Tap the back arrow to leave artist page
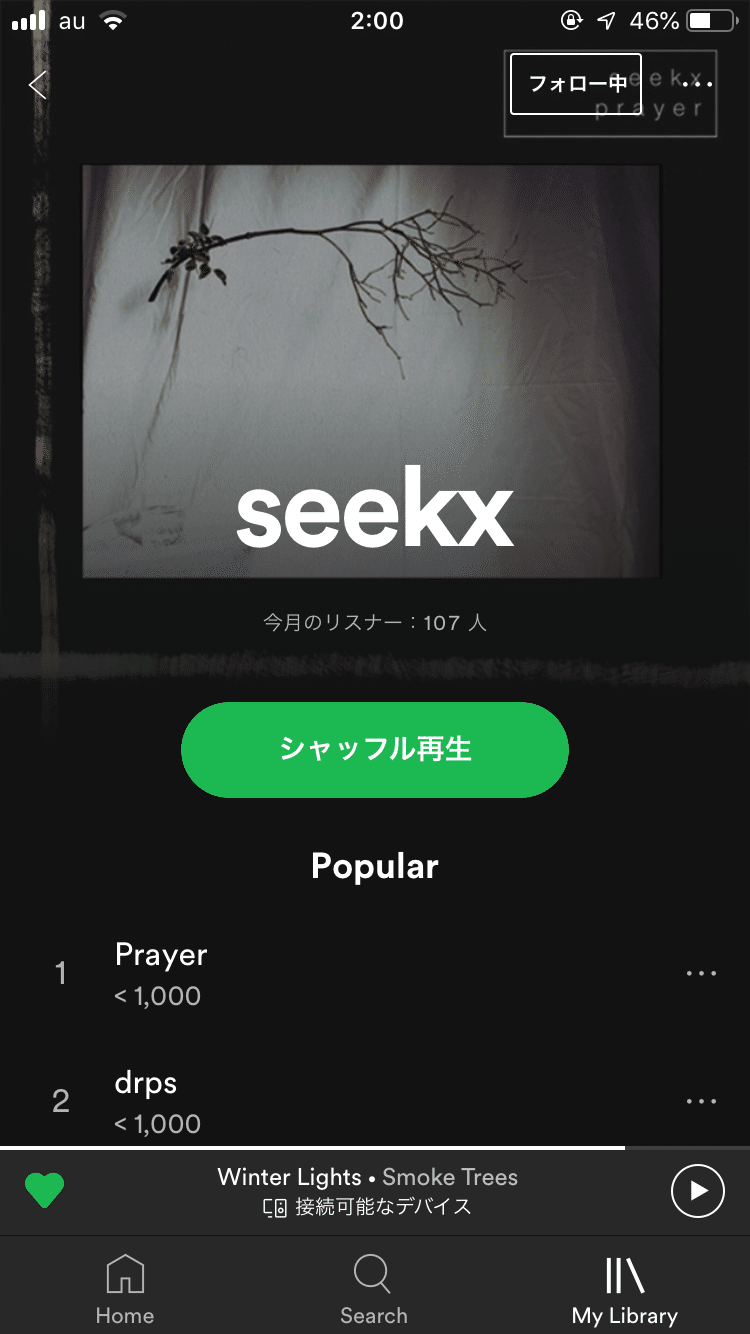The height and width of the screenshot is (1334, 750). pyautogui.click(x=36, y=85)
